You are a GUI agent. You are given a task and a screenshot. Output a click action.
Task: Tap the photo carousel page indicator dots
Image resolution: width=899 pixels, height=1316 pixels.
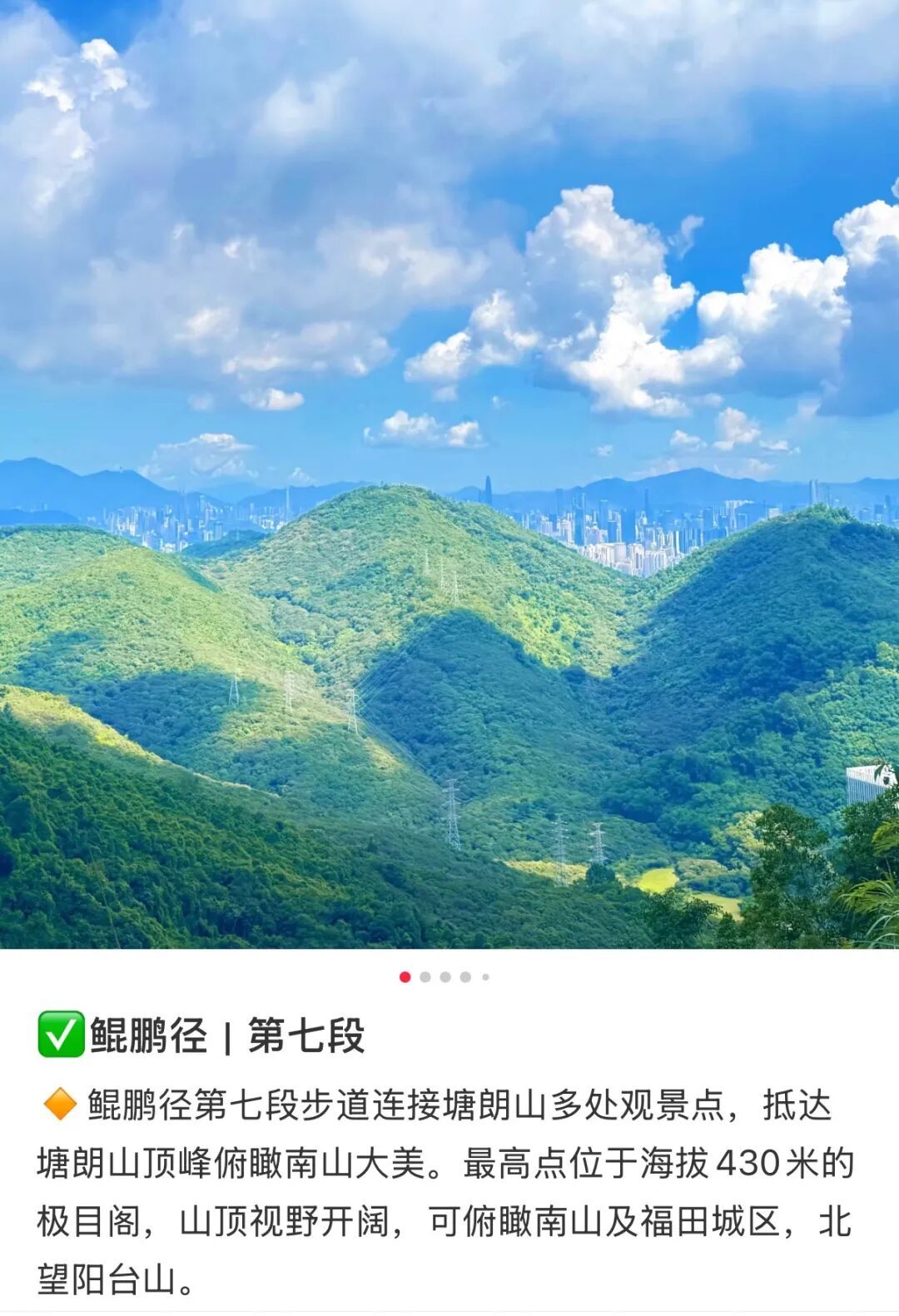pos(445,976)
